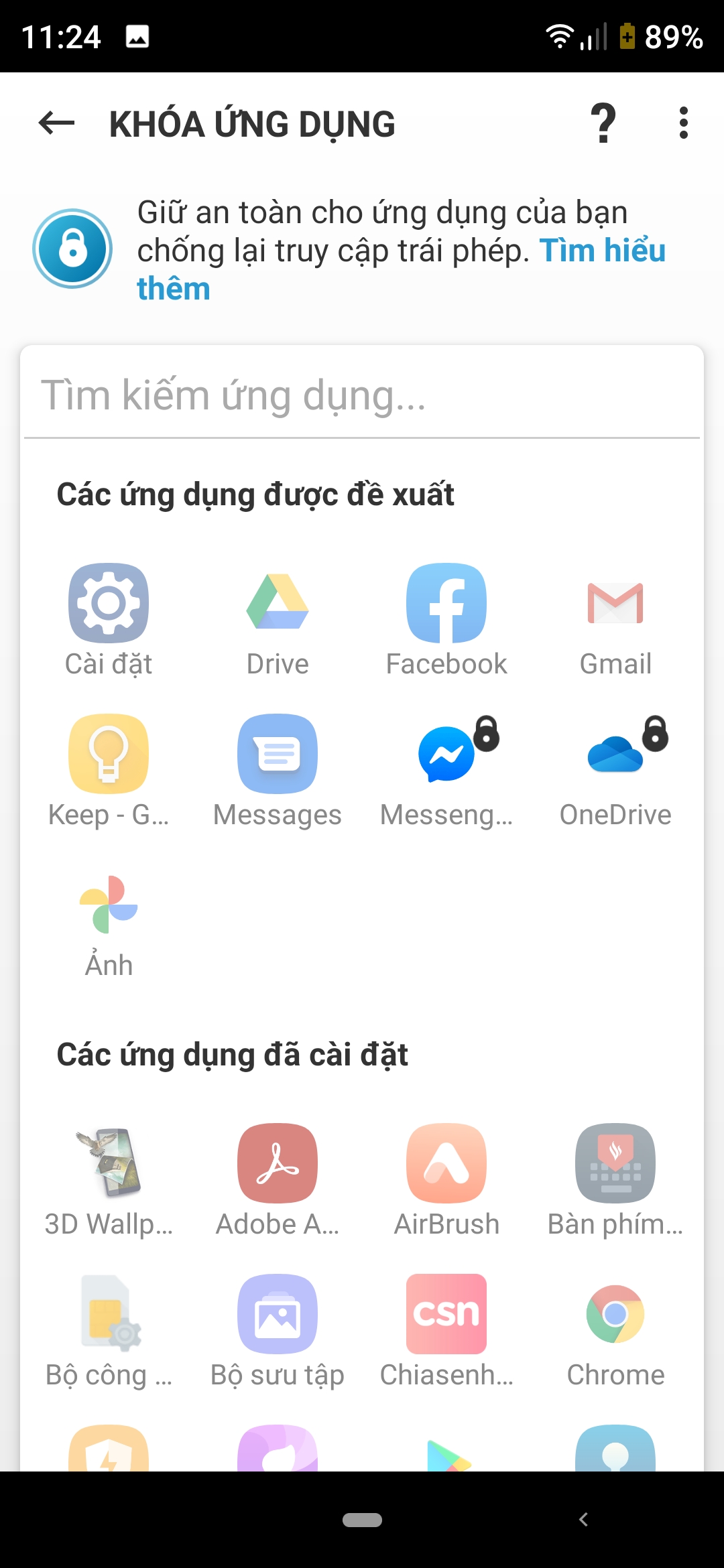724x1568 pixels.
Task: Open the help question mark
Action: point(603,123)
